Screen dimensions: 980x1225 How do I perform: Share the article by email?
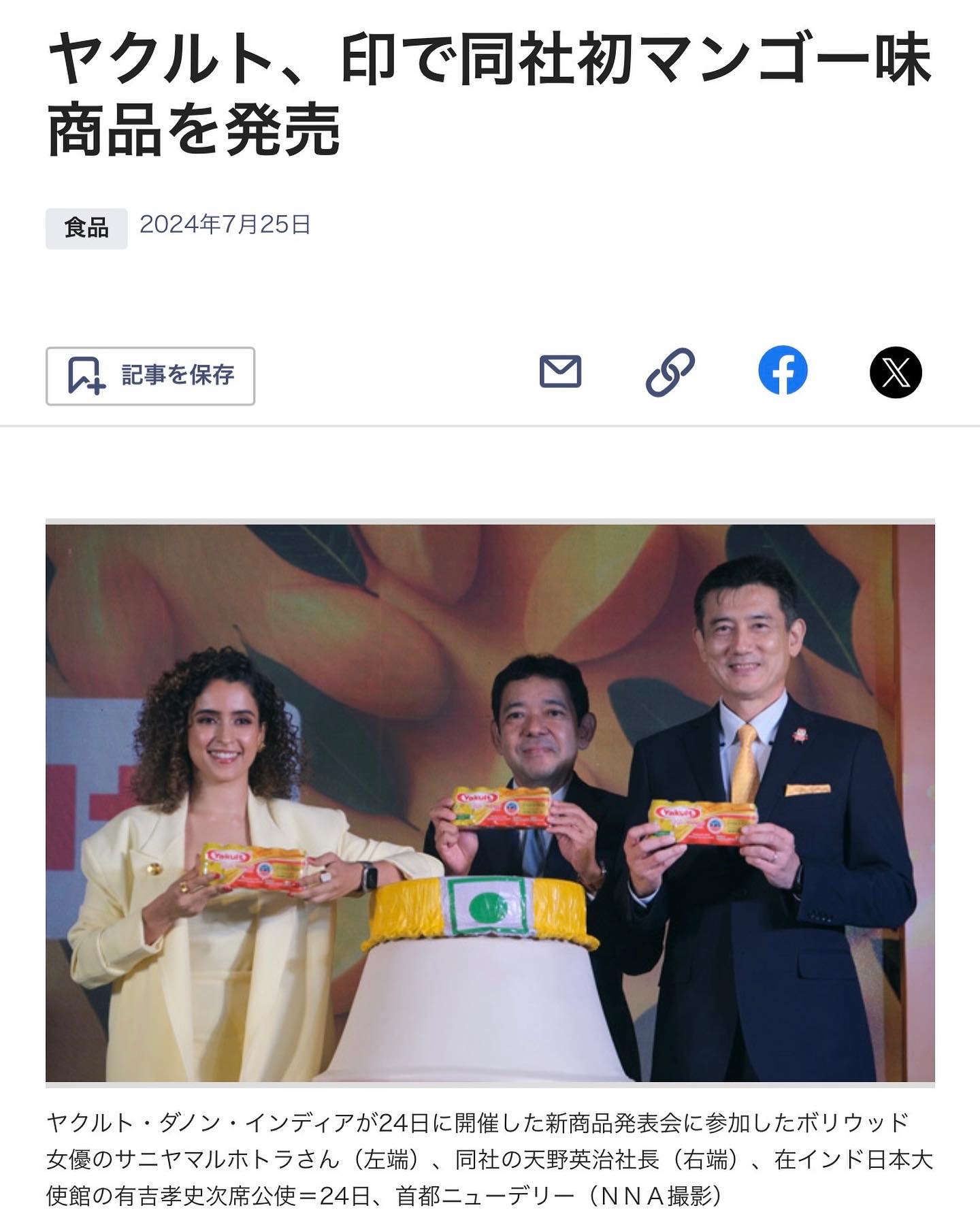click(x=560, y=372)
